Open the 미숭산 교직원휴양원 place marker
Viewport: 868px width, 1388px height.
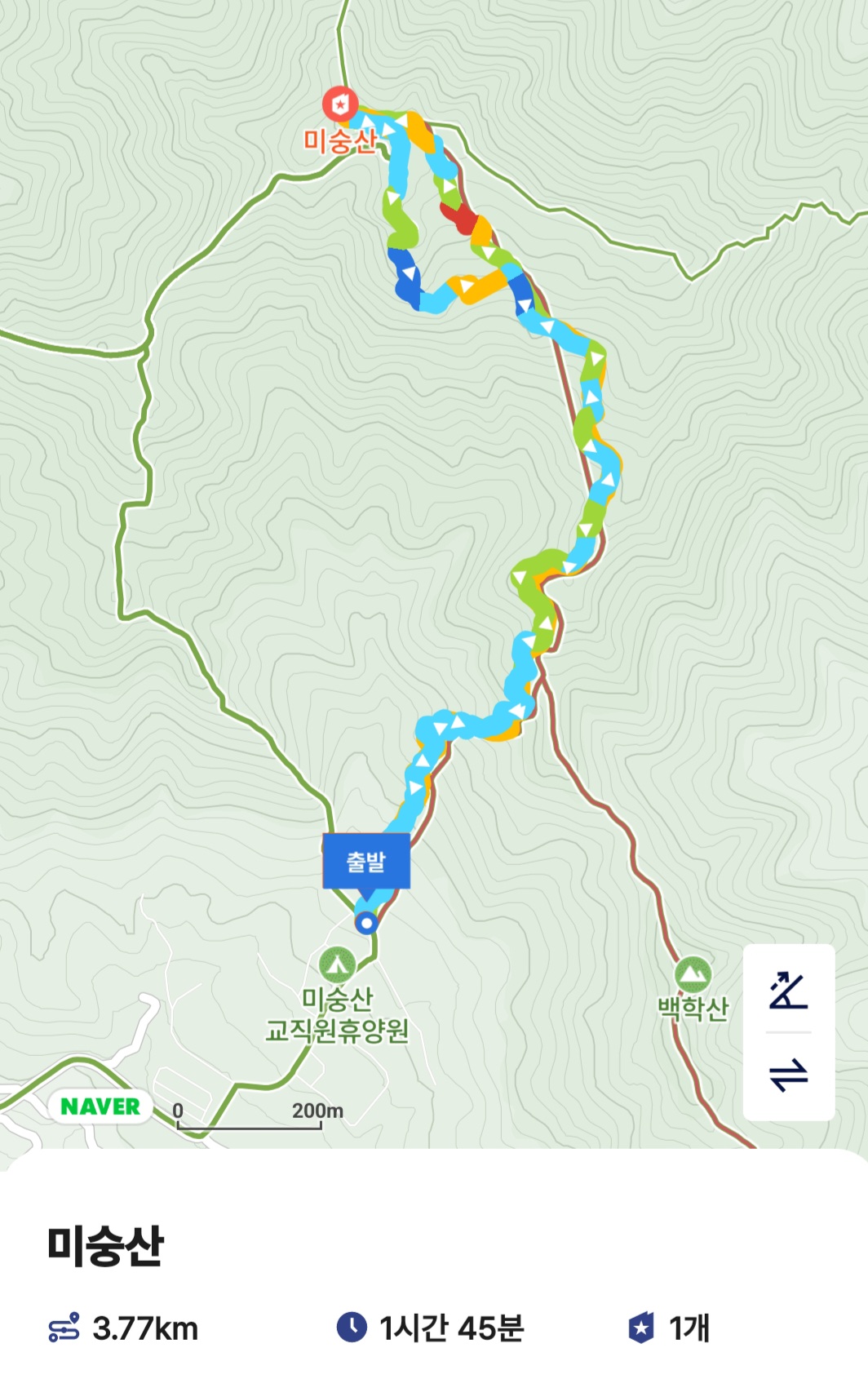pos(337,965)
